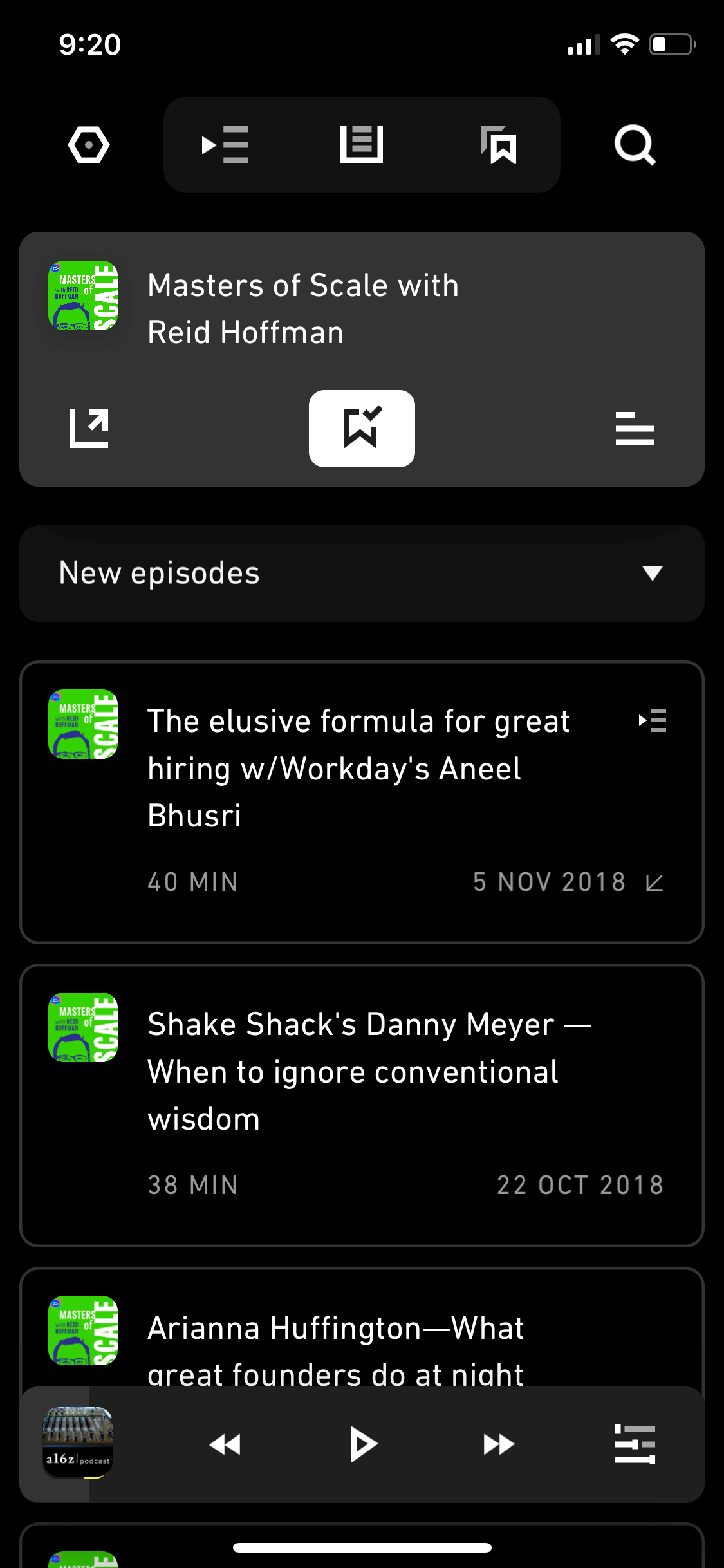Expand the New episodes dropdown
724x1568 pixels.
tap(362, 574)
